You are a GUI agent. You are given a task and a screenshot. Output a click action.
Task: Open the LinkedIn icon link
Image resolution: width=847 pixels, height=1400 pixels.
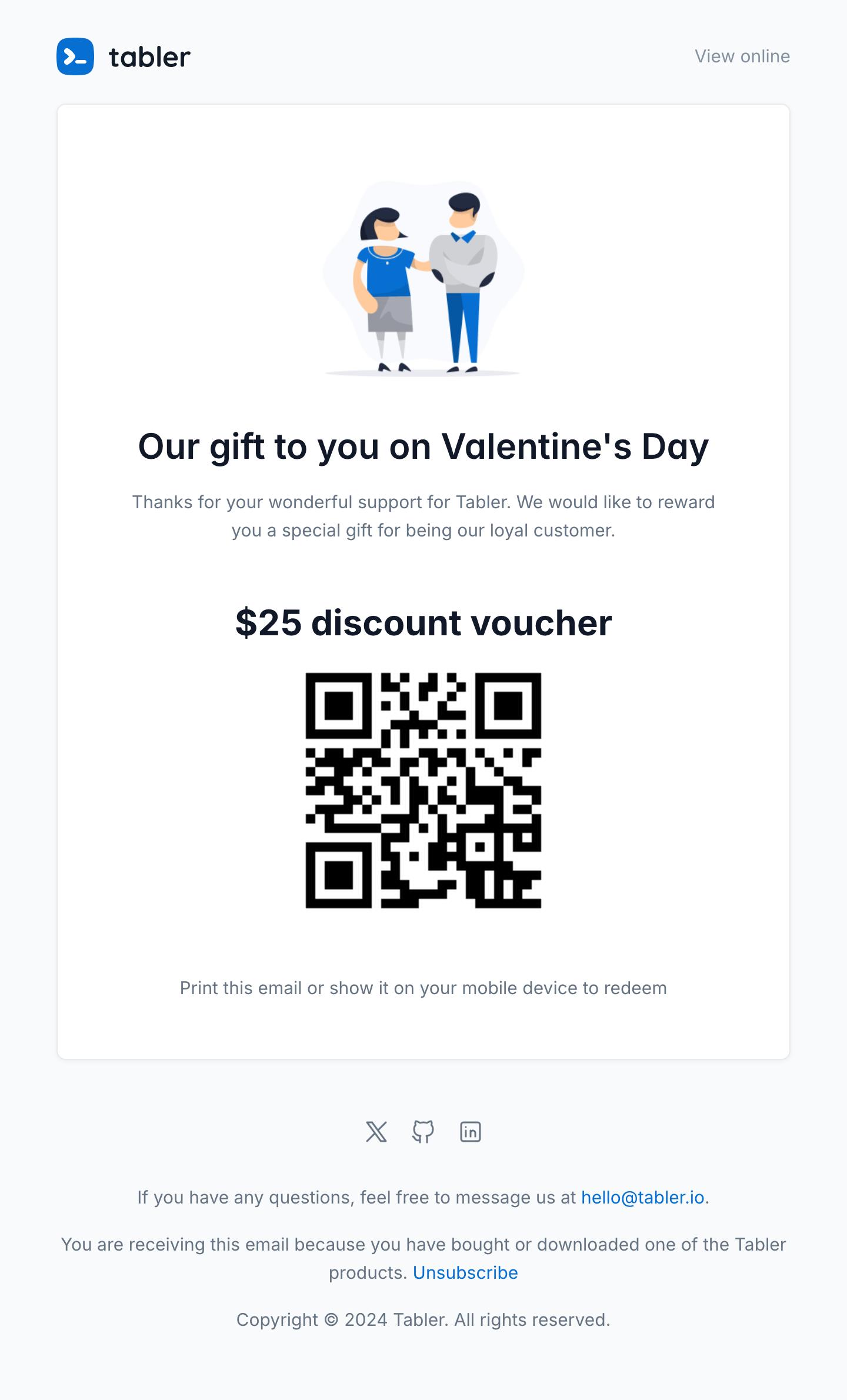point(470,1132)
